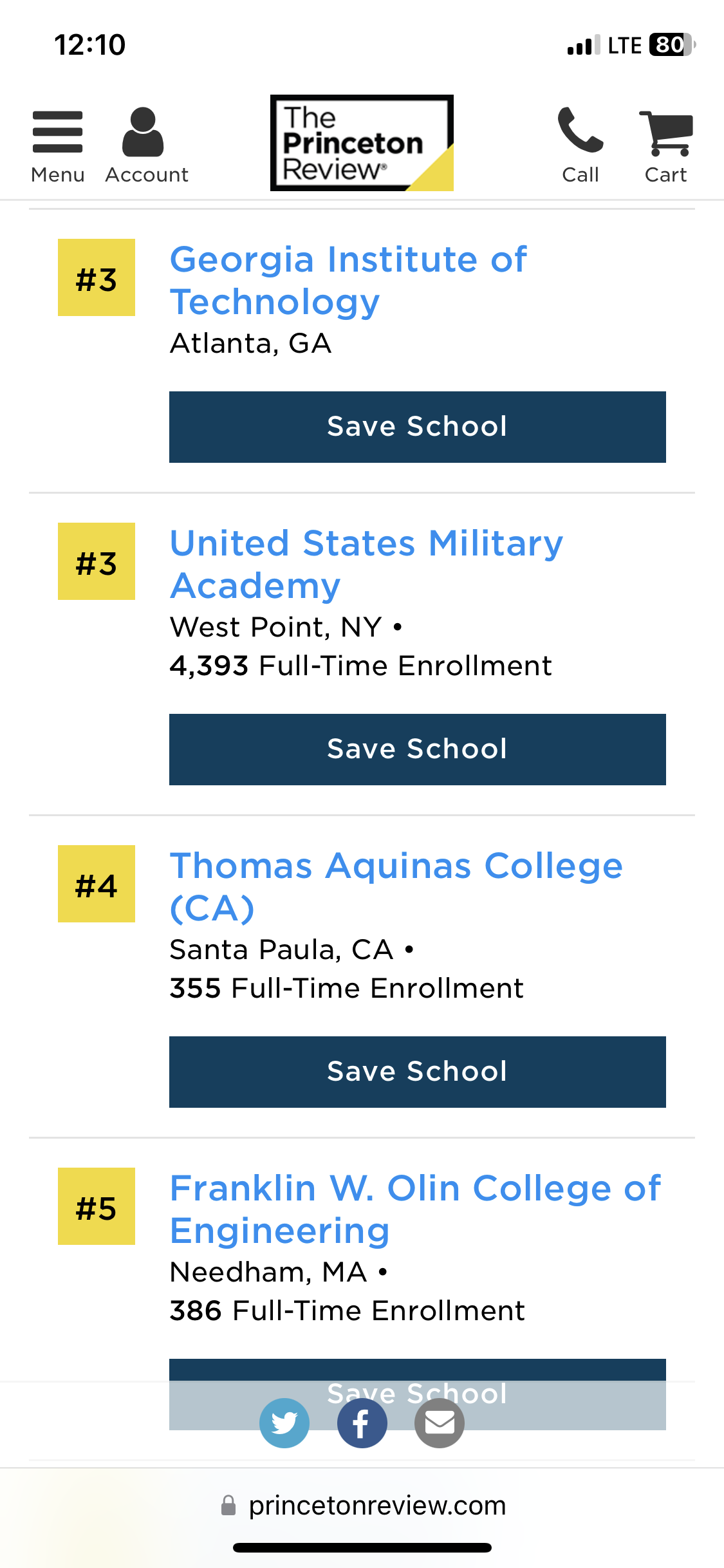Save Georgia Institute of Technology
The height and width of the screenshot is (1568, 724).
(417, 427)
